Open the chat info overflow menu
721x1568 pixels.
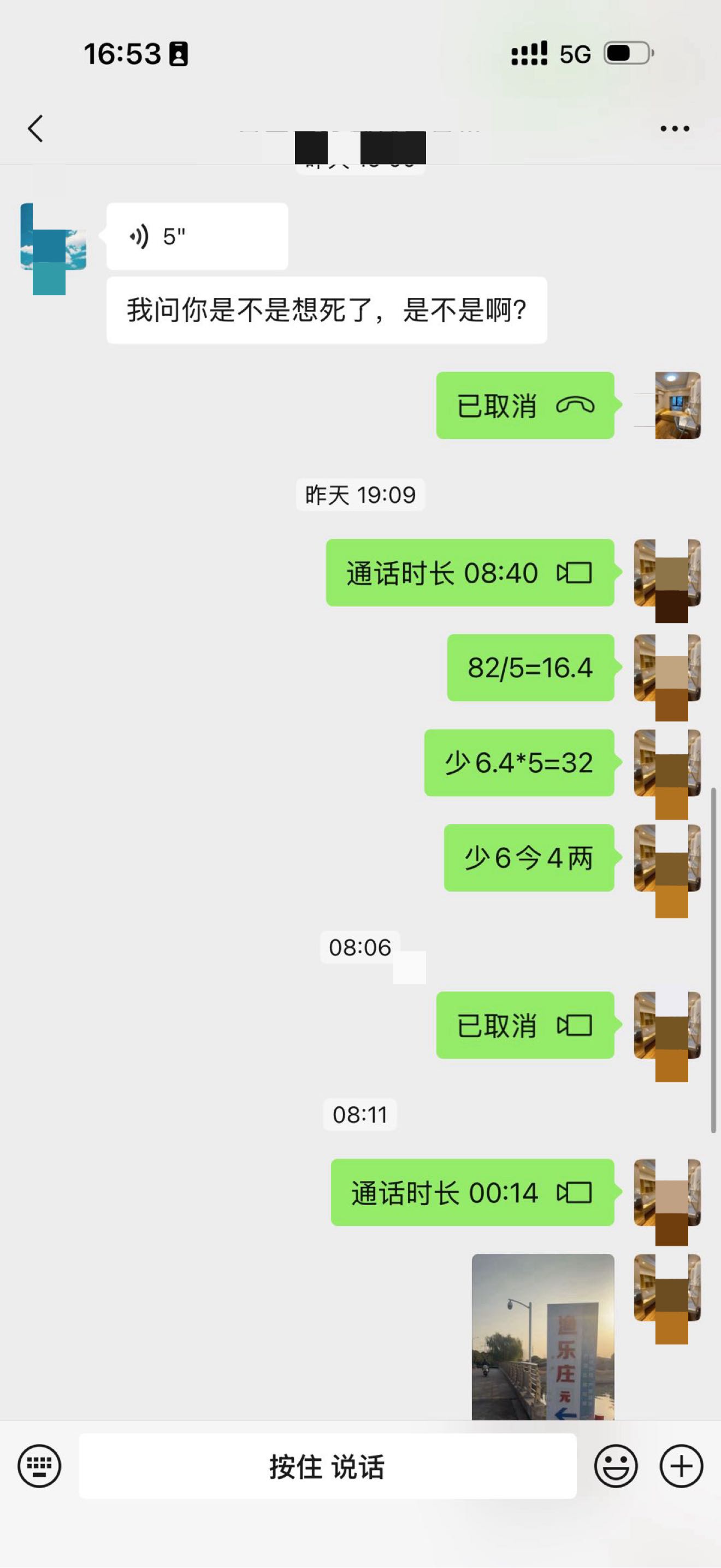(x=674, y=128)
